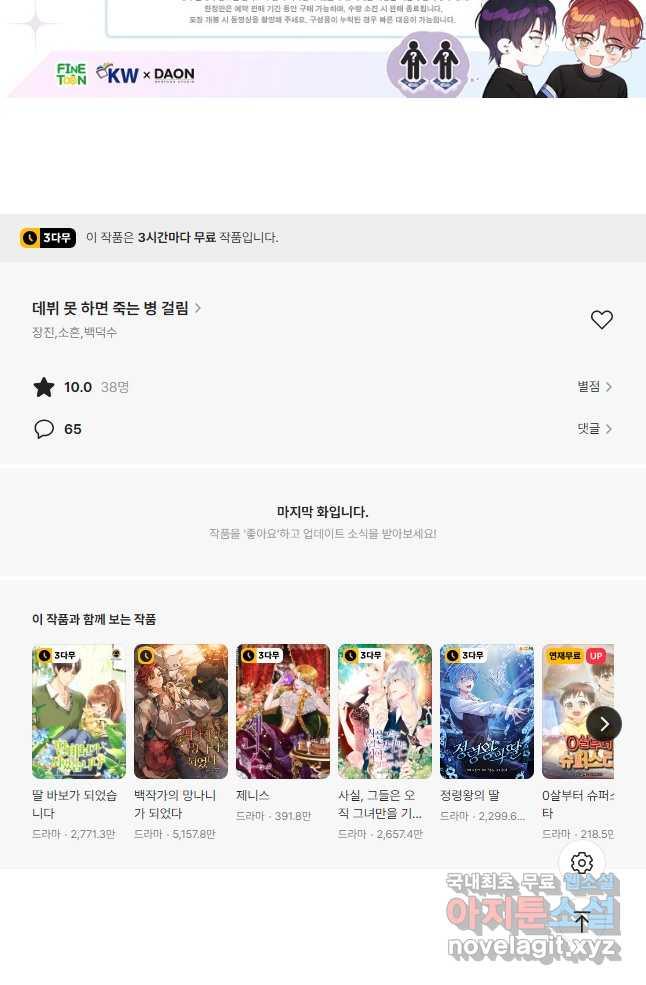Open the 별점 rating section
The width and height of the screenshot is (646, 985).
pos(594,387)
